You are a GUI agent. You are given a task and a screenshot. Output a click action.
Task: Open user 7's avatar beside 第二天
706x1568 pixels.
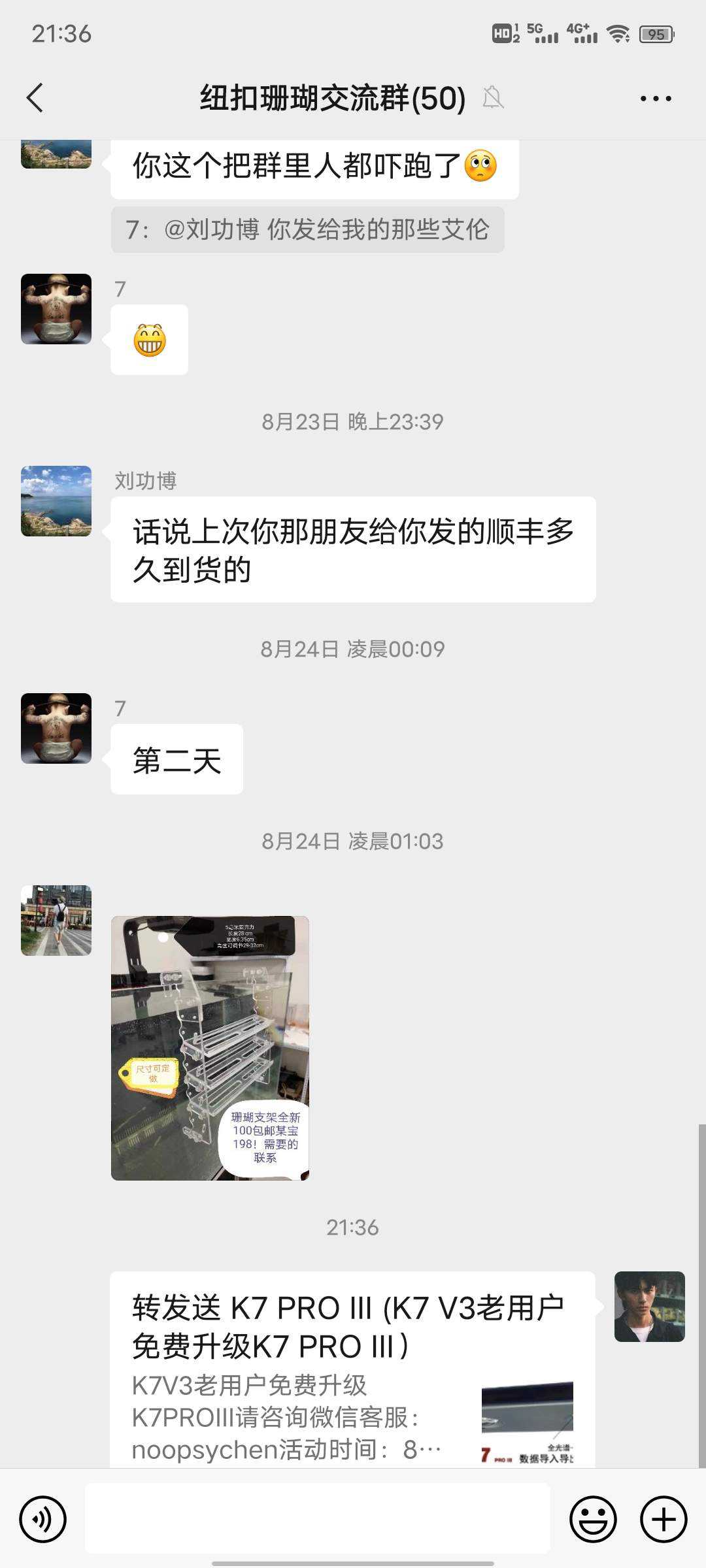click(56, 728)
